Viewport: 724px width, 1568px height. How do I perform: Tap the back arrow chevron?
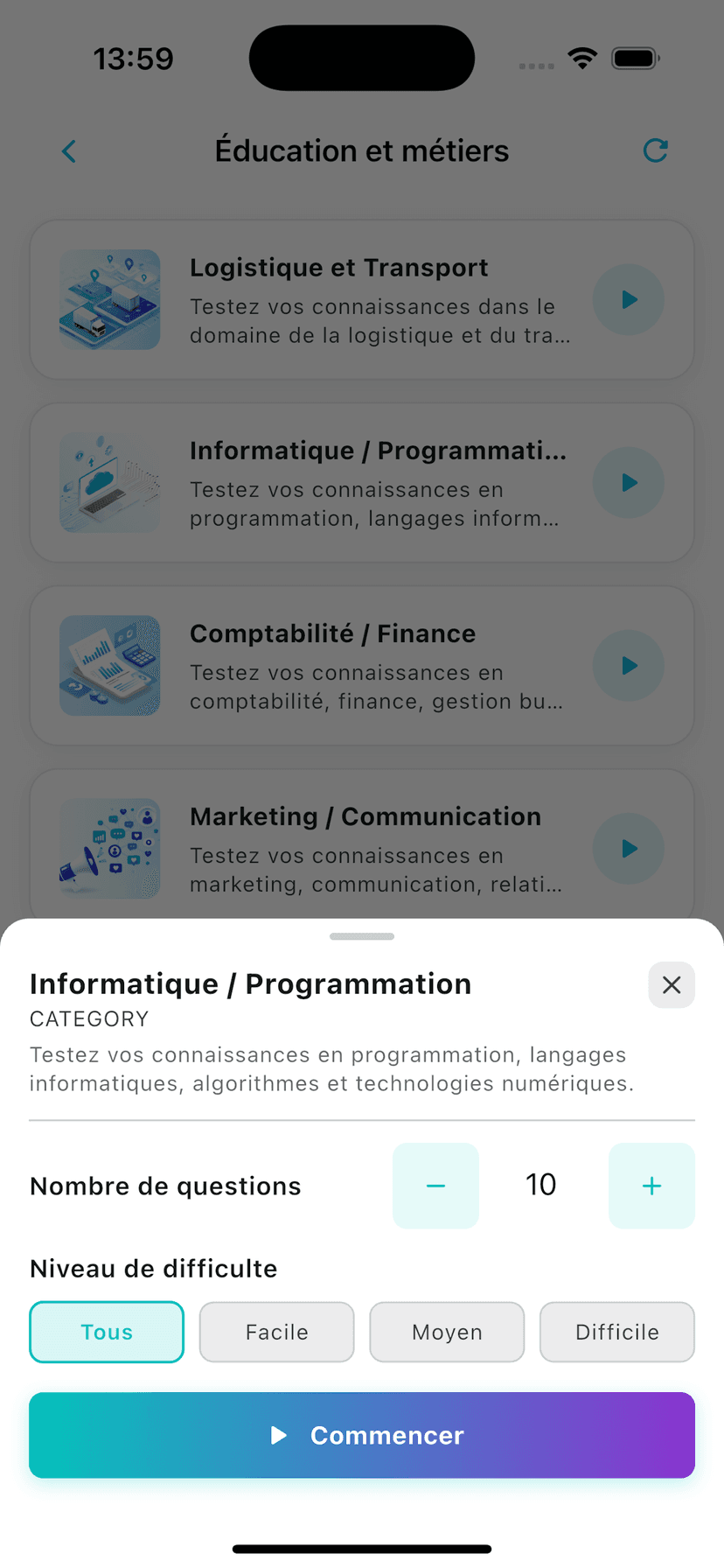68,150
